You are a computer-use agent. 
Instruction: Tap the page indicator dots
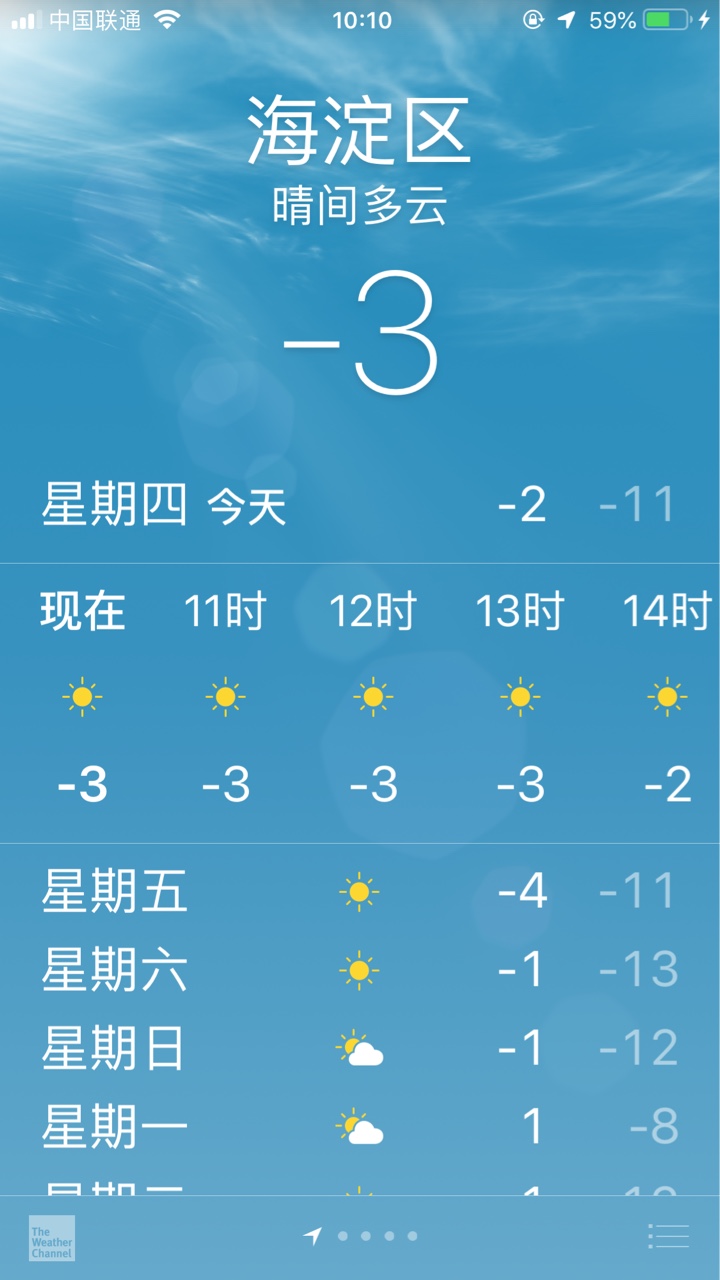360,1236
